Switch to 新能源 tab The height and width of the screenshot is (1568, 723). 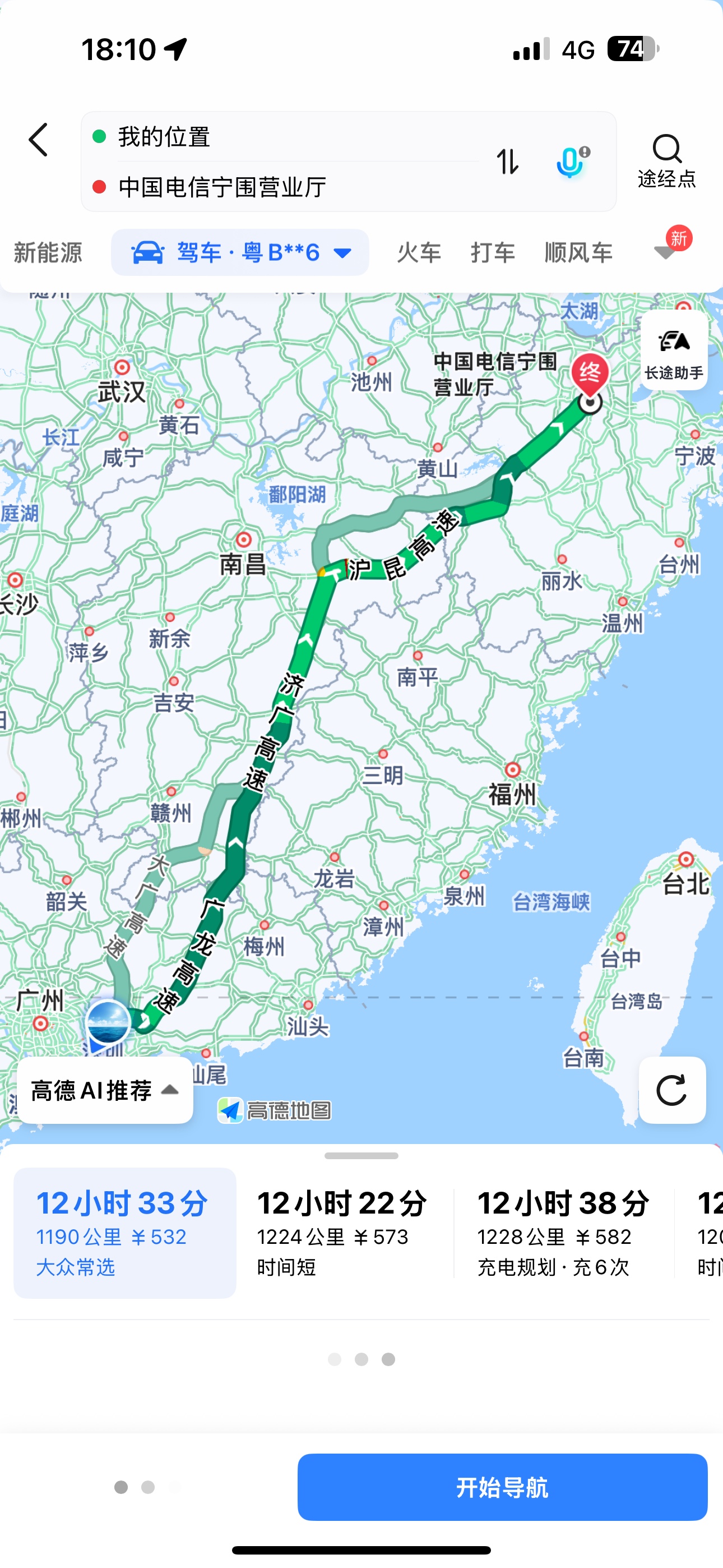click(x=48, y=252)
